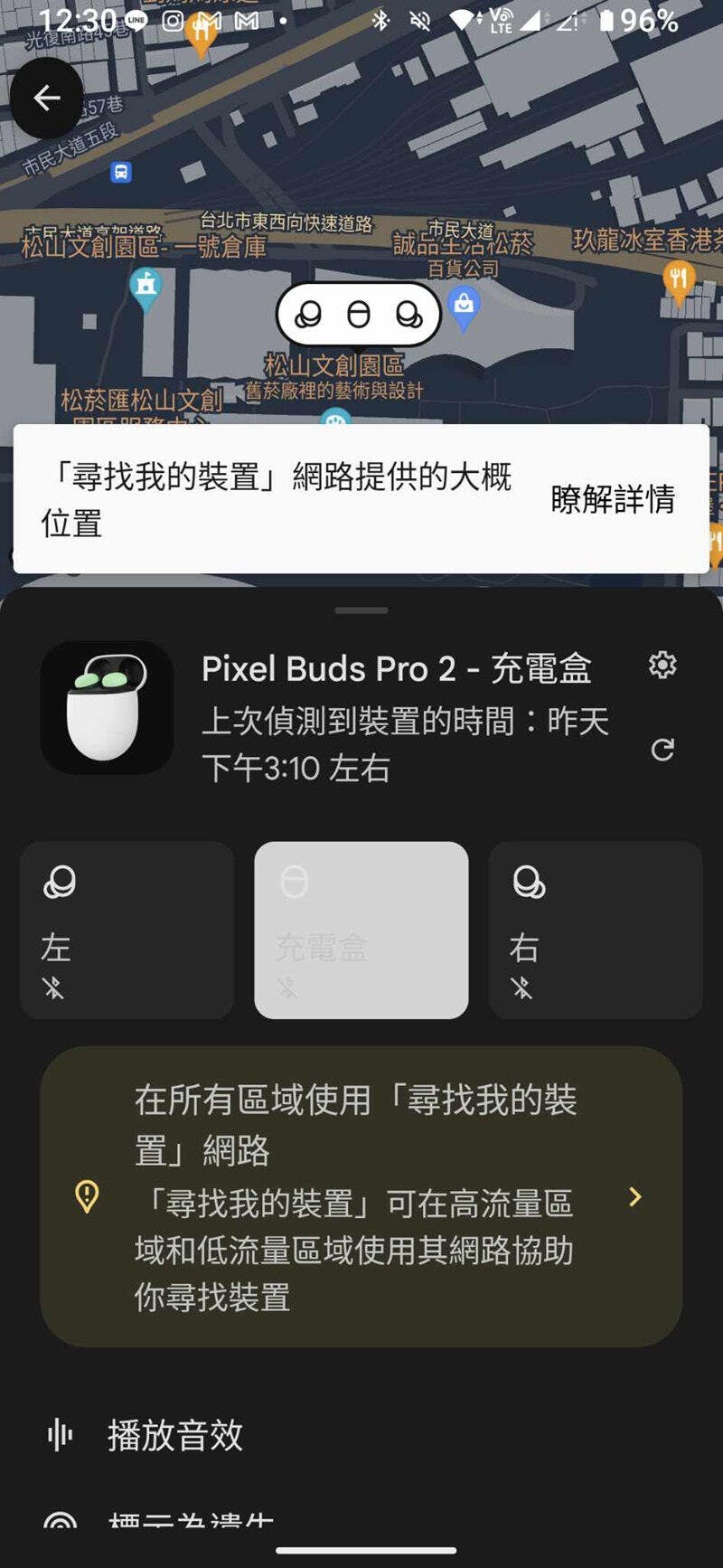Viewport: 723px width, 1568px height.
Task: Go back using the arrow button
Action: [x=47, y=98]
